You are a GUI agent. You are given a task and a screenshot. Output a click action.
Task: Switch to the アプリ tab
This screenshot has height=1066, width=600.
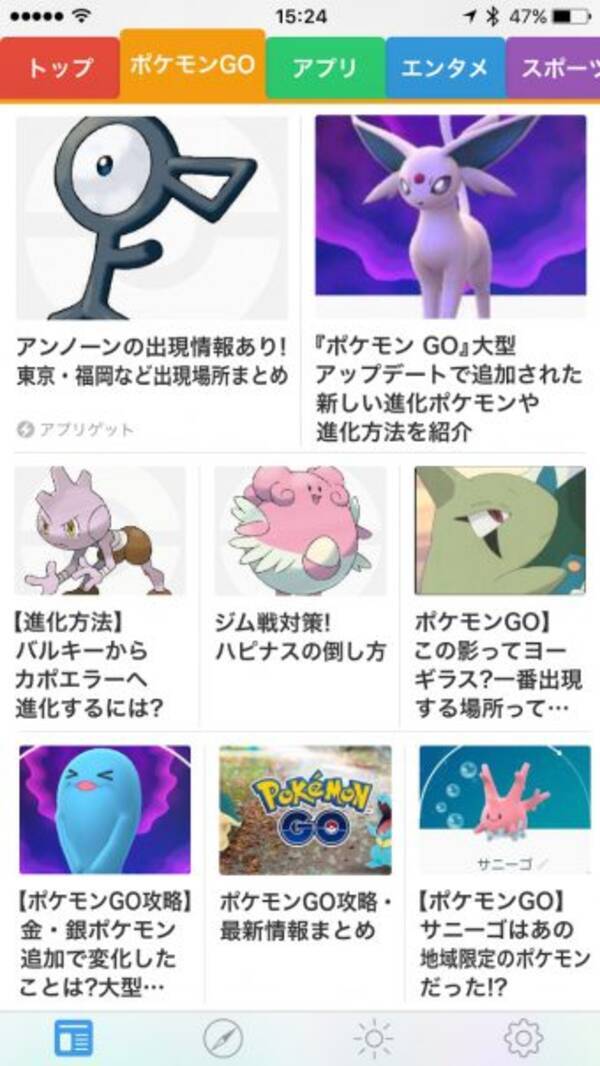point(325,68)
